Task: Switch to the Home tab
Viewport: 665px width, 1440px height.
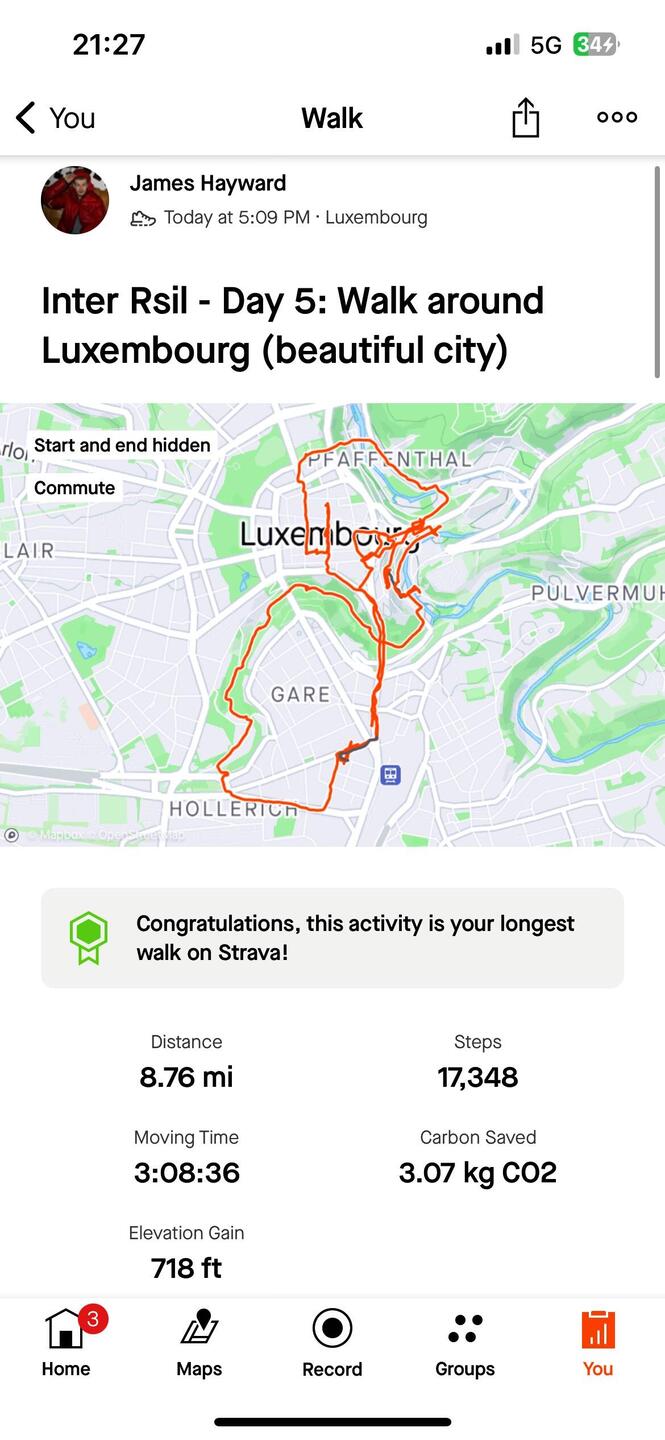Action: click(x=66, y=1343)
